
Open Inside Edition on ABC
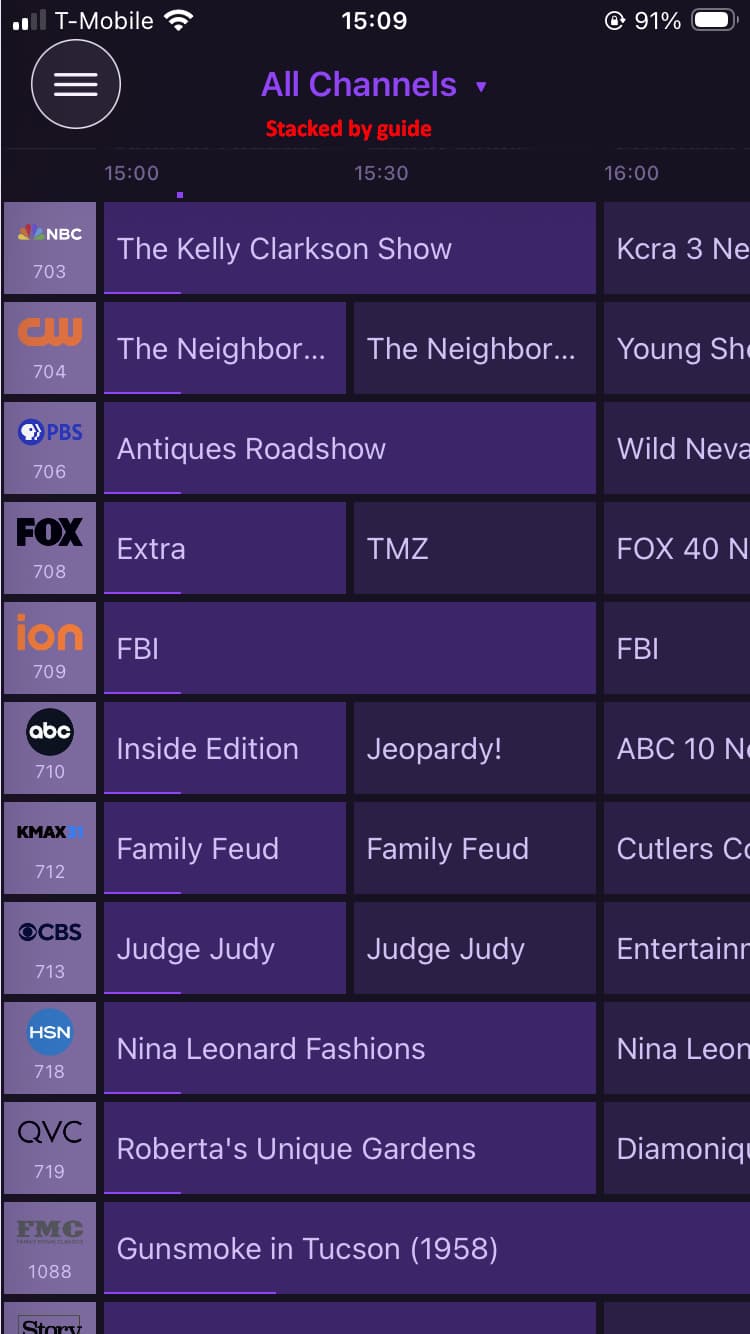pos(224,748)
